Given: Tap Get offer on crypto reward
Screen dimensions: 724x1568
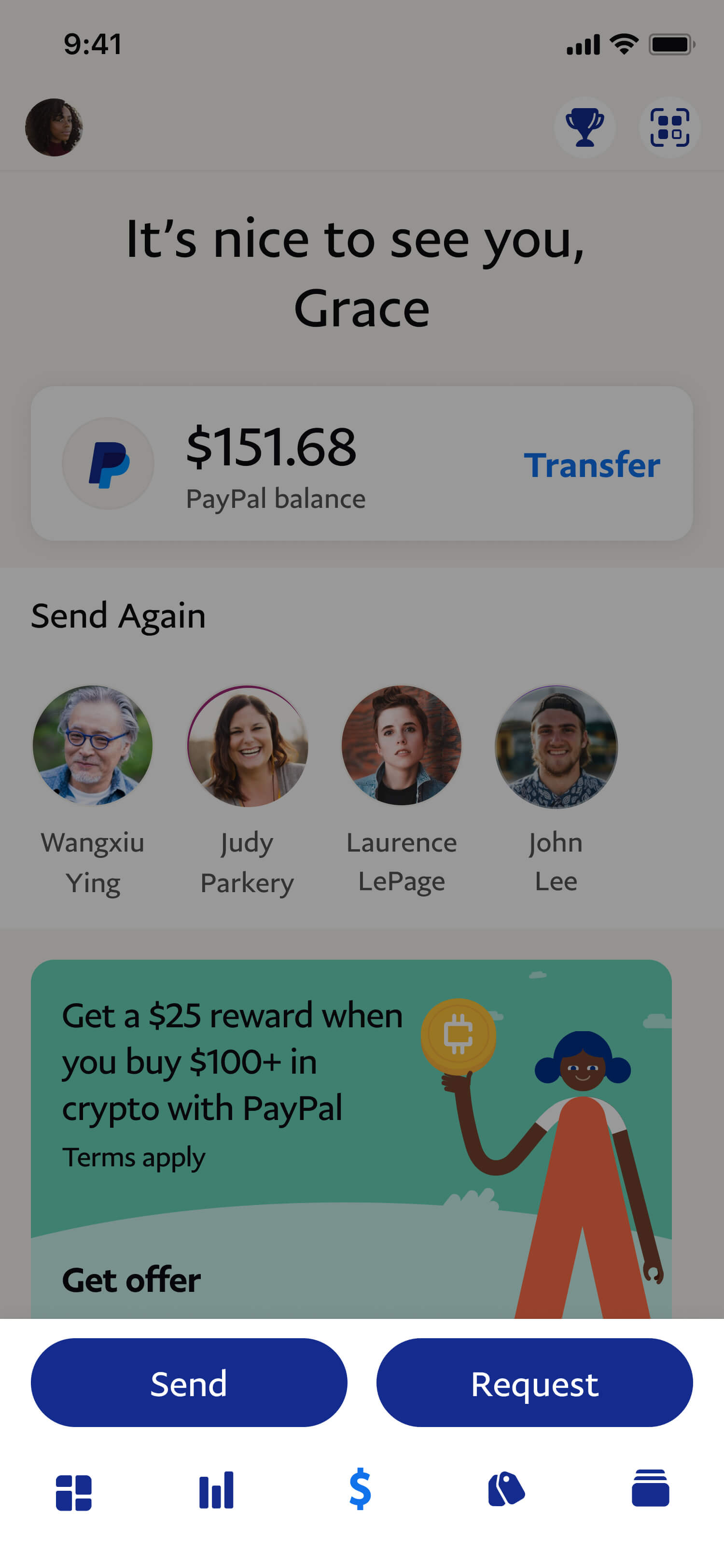Looking at the screenshot, I should point(131,1279).
